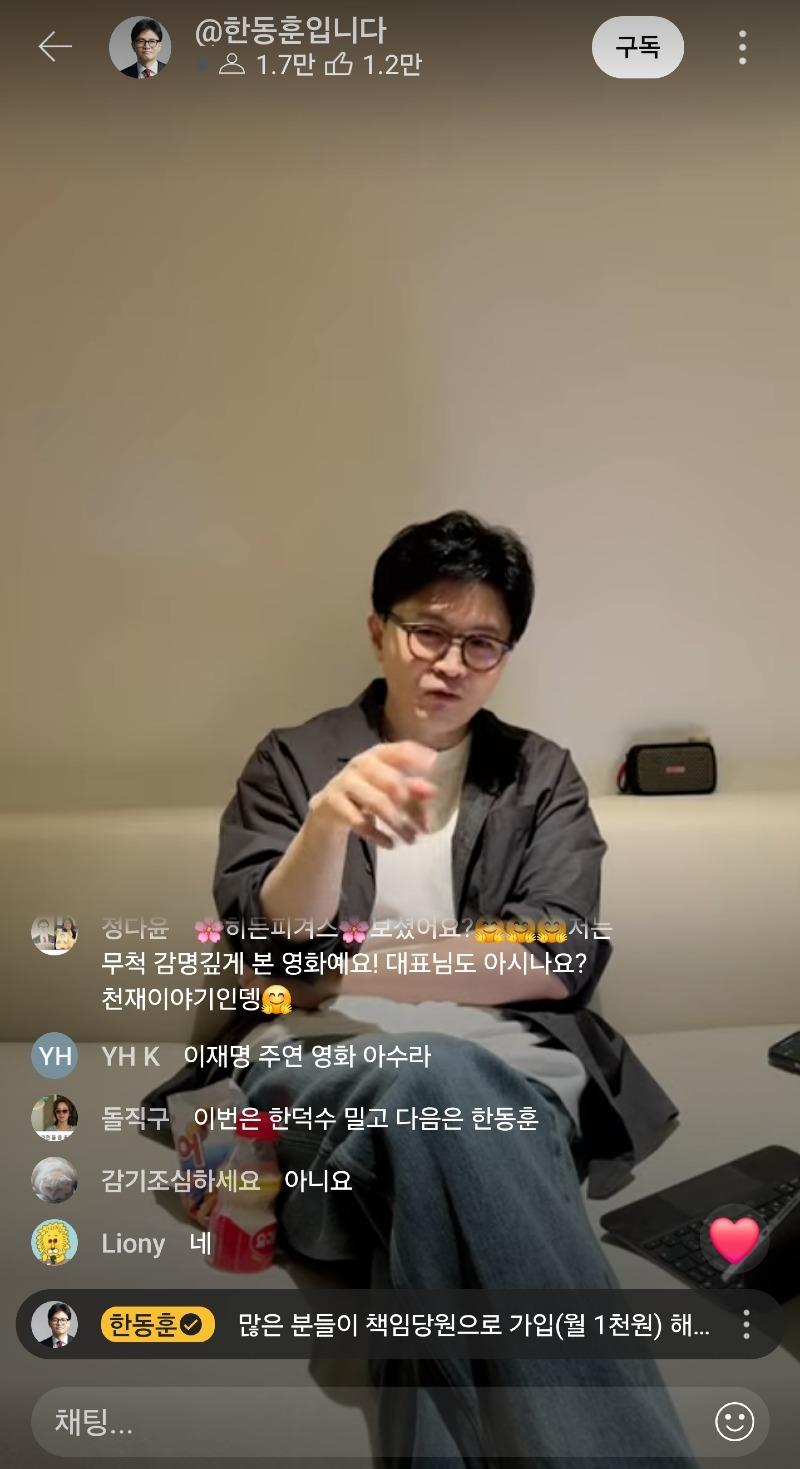Open the 한동훈입니다 channel avatar

point(139,47)
